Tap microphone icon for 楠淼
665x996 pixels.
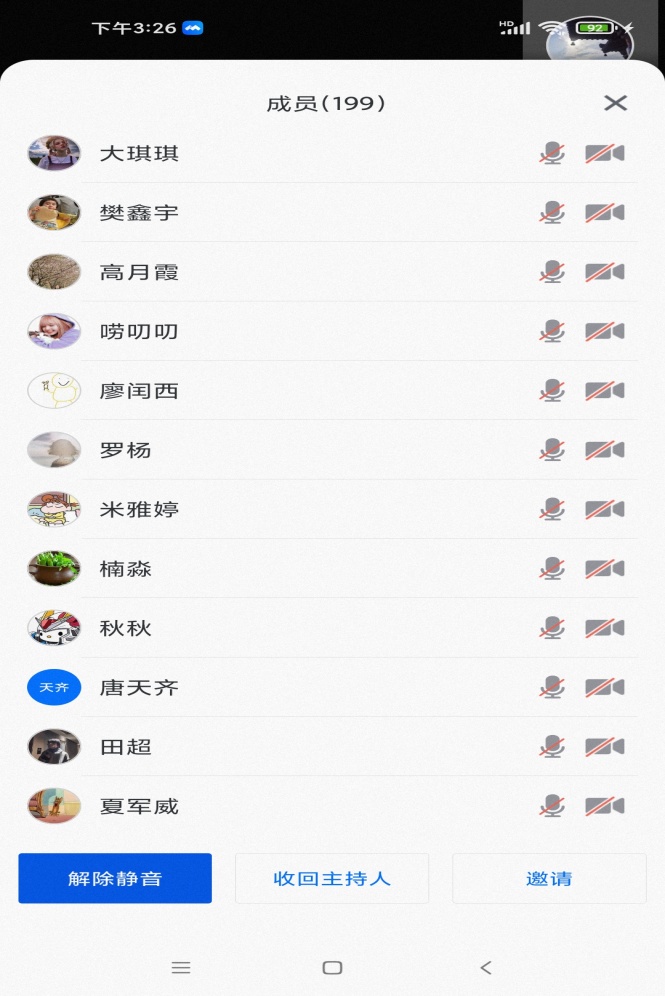(x=552, y=569)
